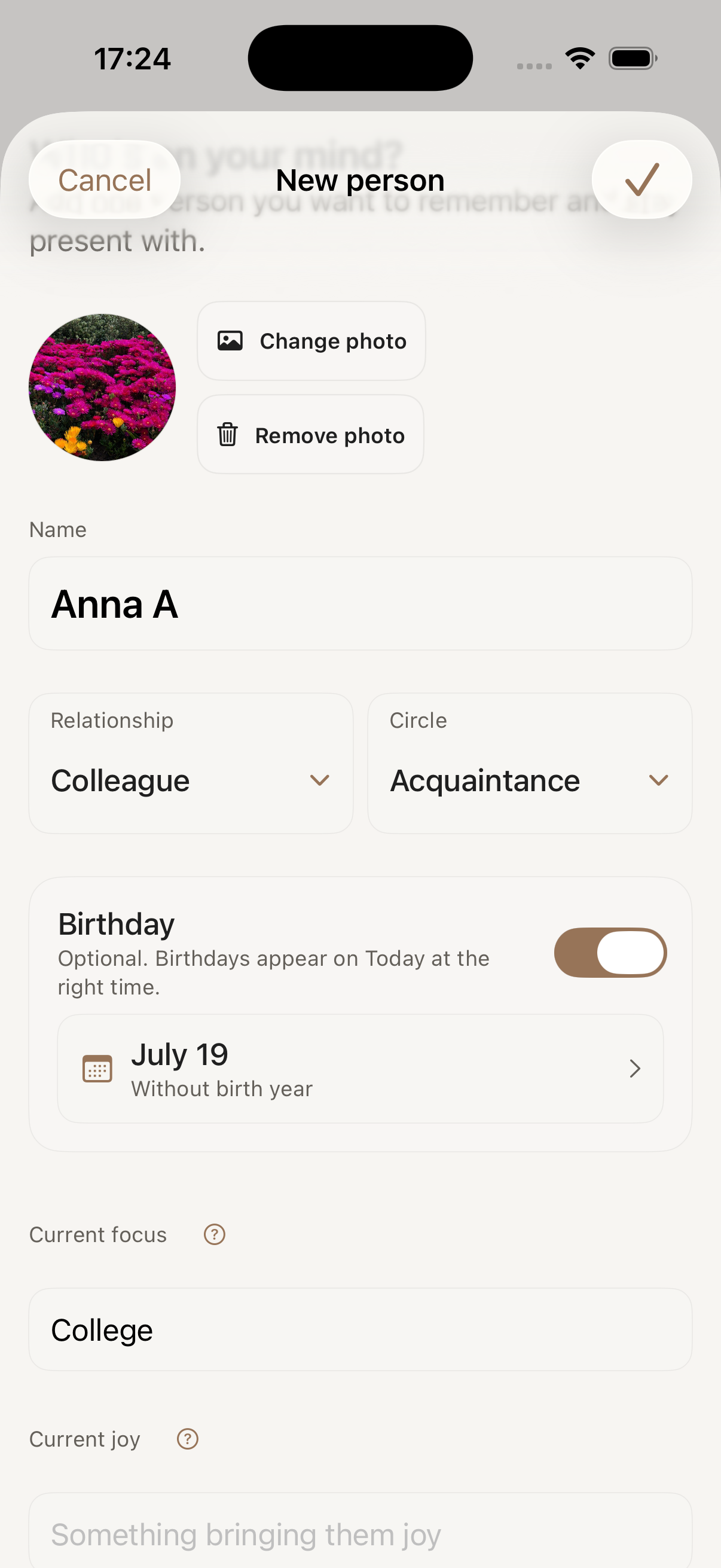This screenshot has height=1568, width=721.
Task: Tap the Current joy text field
Action: 360,1531
